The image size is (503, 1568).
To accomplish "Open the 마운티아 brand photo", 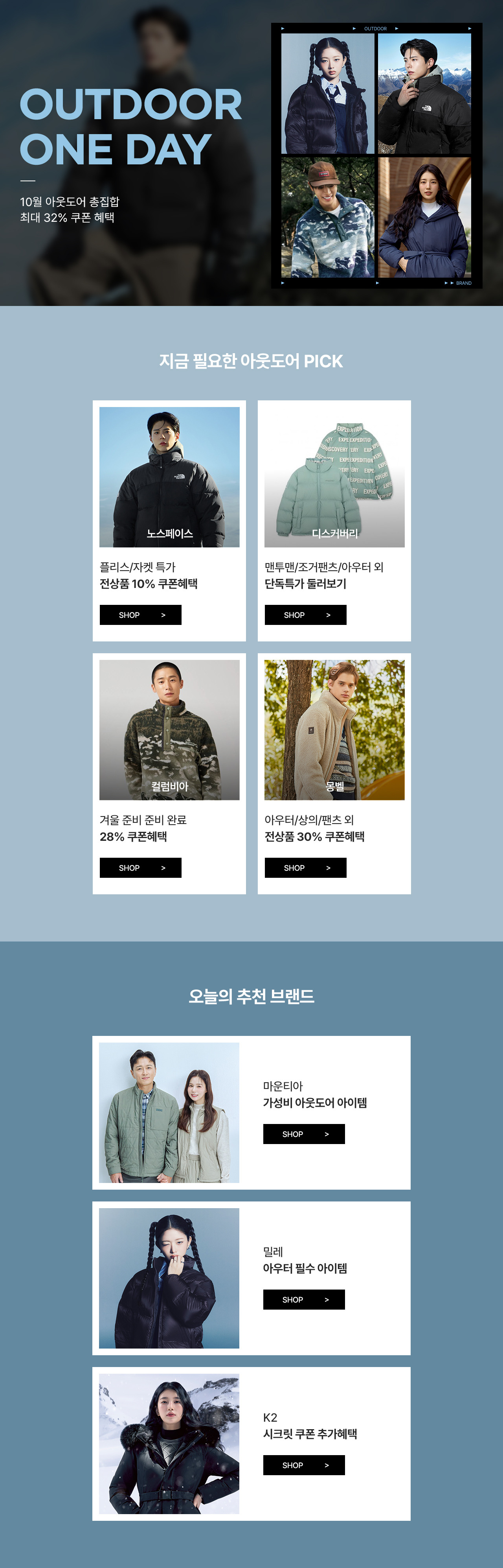I will tap(169, 1113).
